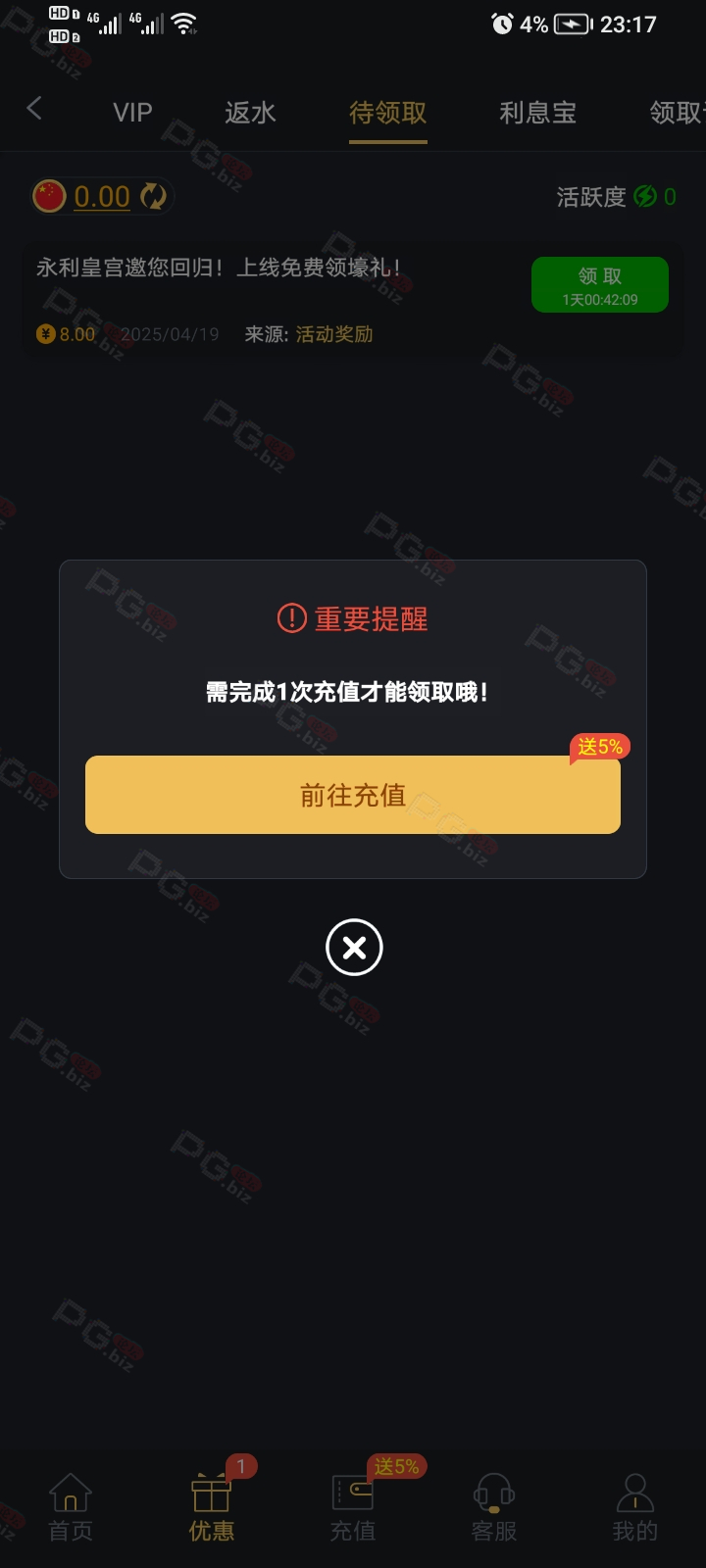706x1568 pixels.
Task: Open the 返水 tab
Action: 250,113
